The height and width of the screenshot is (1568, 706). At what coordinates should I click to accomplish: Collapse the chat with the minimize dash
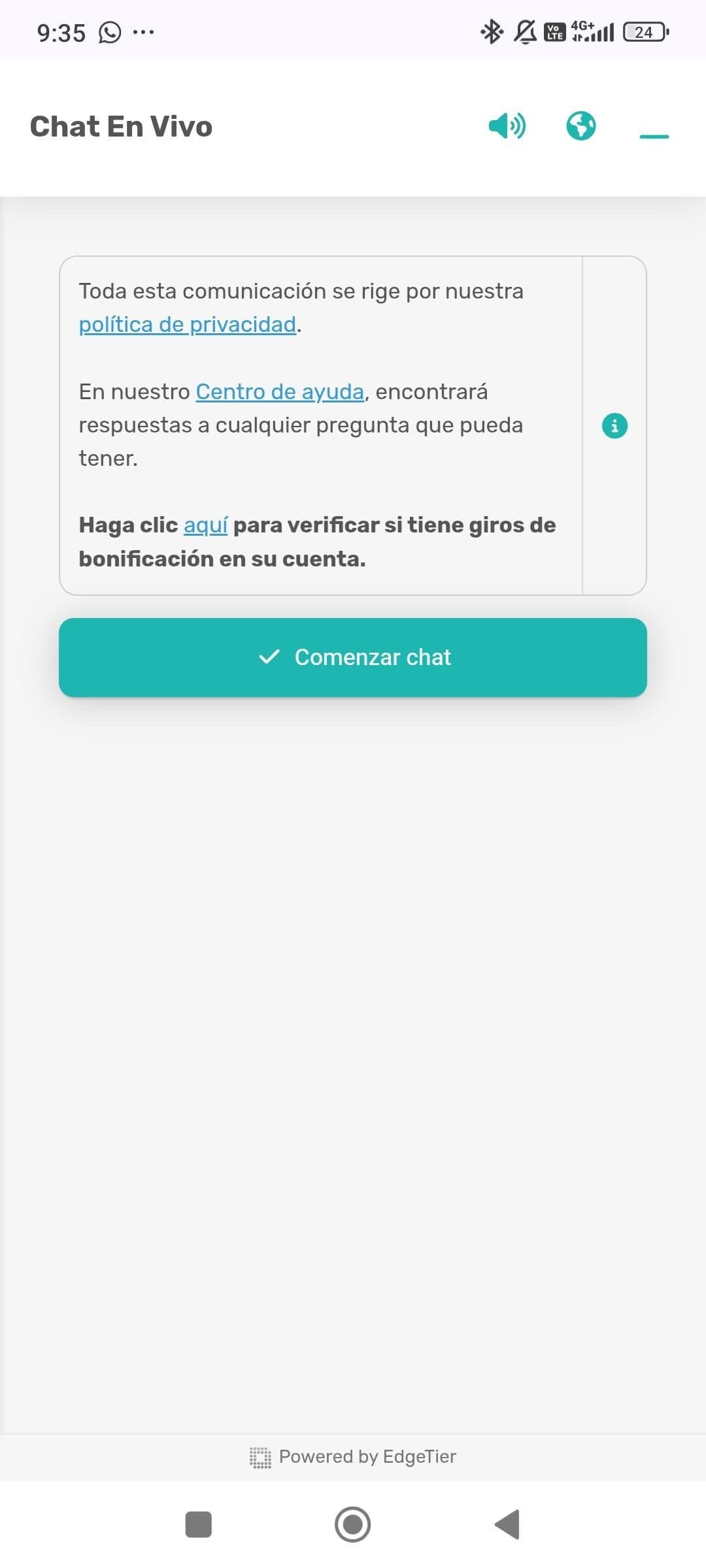[654, 137]
